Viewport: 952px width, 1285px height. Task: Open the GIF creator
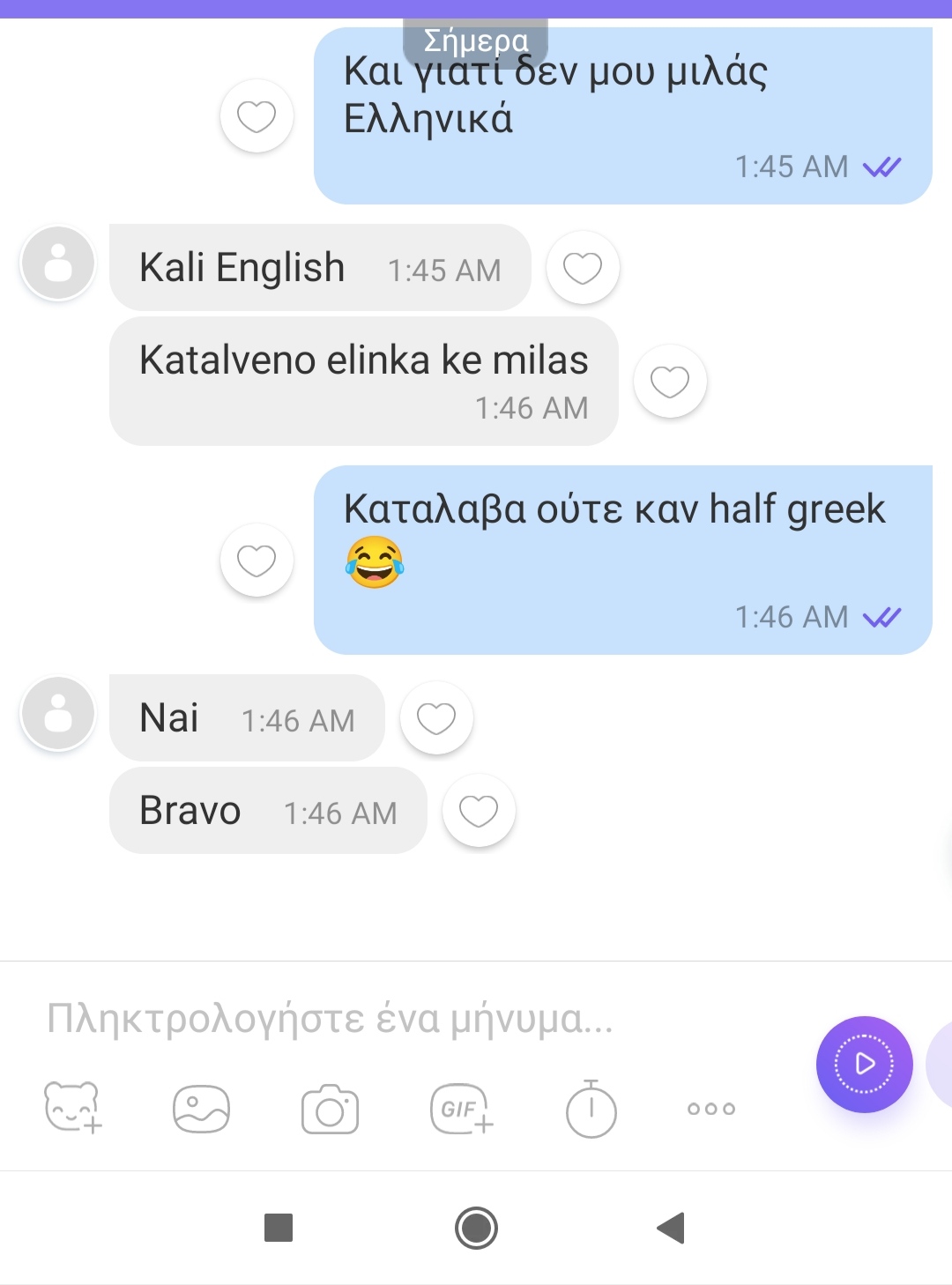460,1108
